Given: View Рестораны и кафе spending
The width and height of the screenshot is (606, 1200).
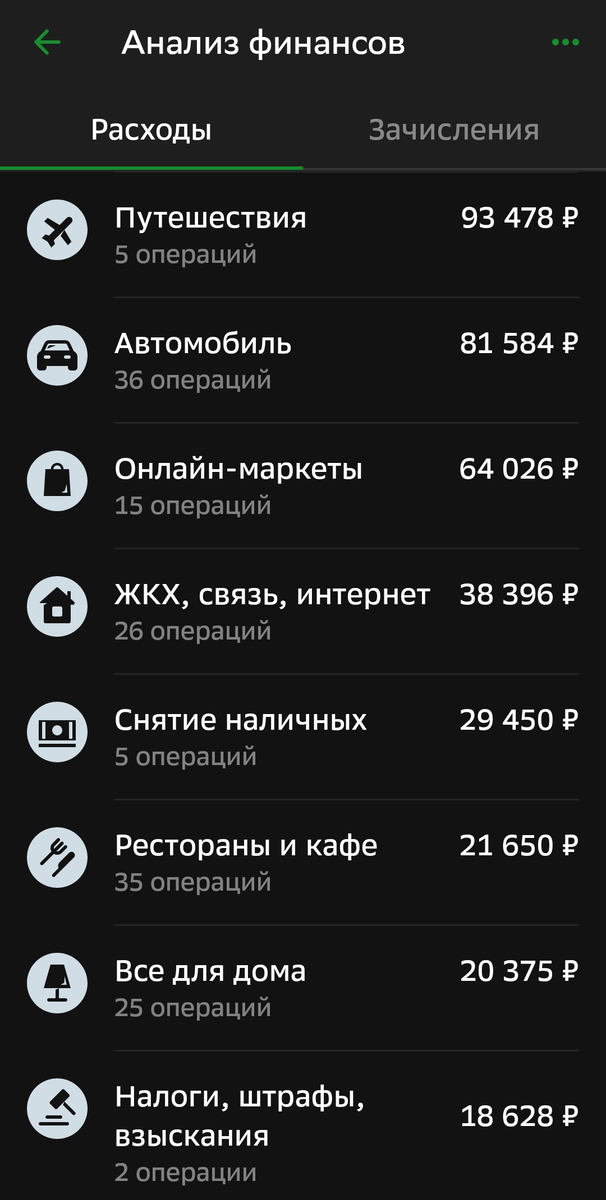Looking at the screenshot, I should point(302,862).
